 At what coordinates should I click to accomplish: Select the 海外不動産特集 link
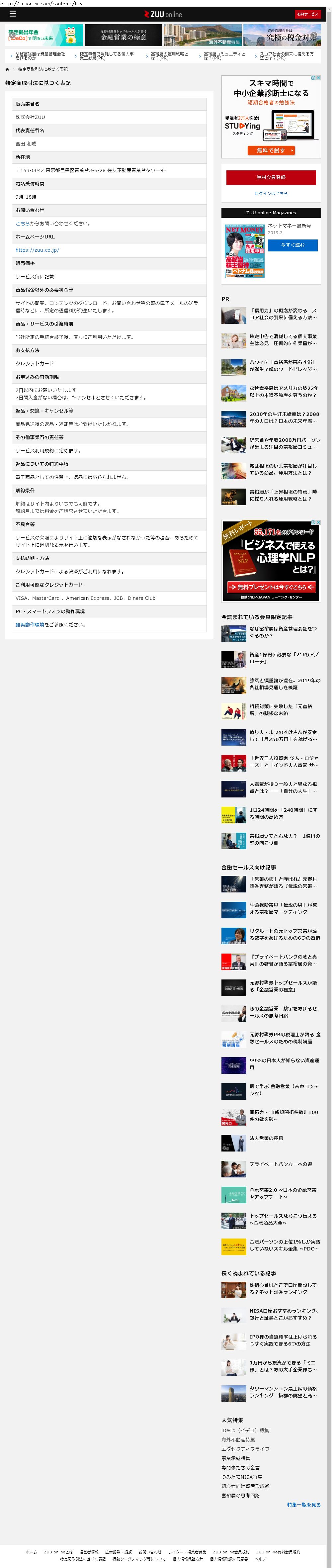tap(238, 1439)
